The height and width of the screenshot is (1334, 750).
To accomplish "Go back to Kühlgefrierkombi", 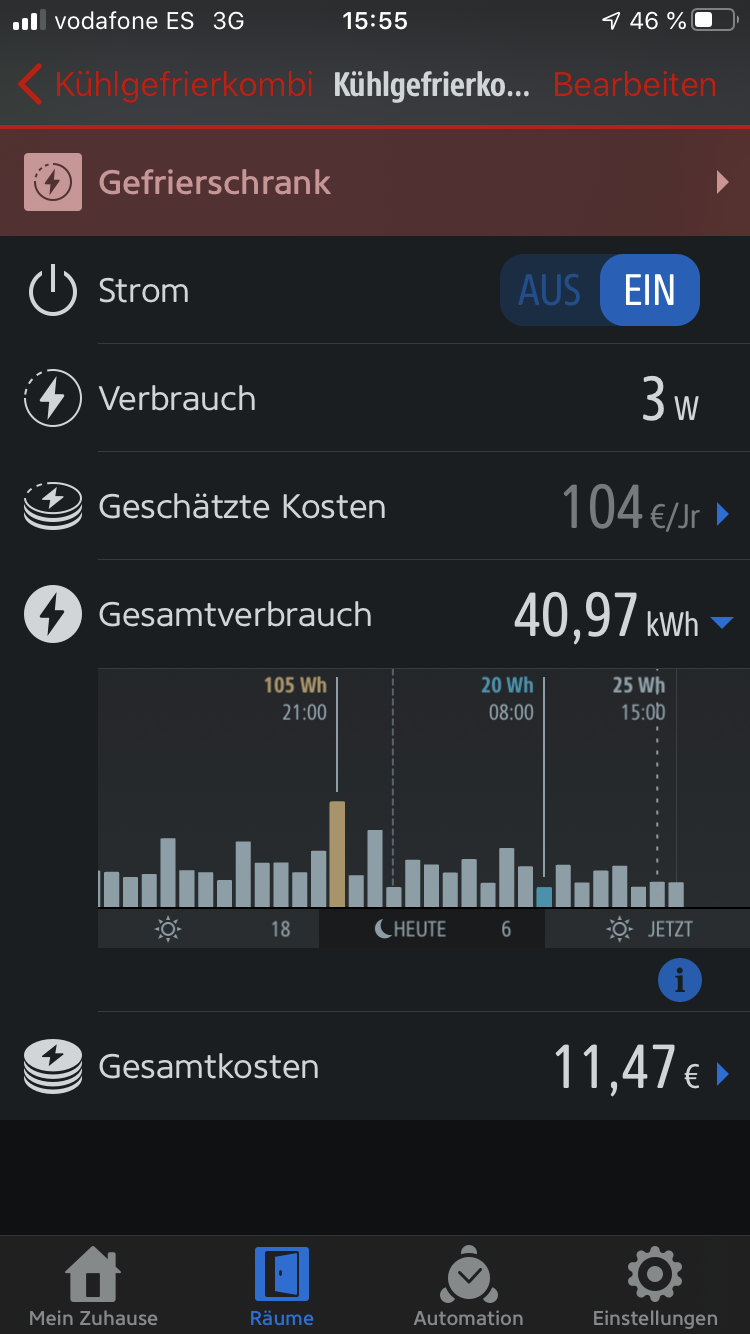I will coord(166,84).
